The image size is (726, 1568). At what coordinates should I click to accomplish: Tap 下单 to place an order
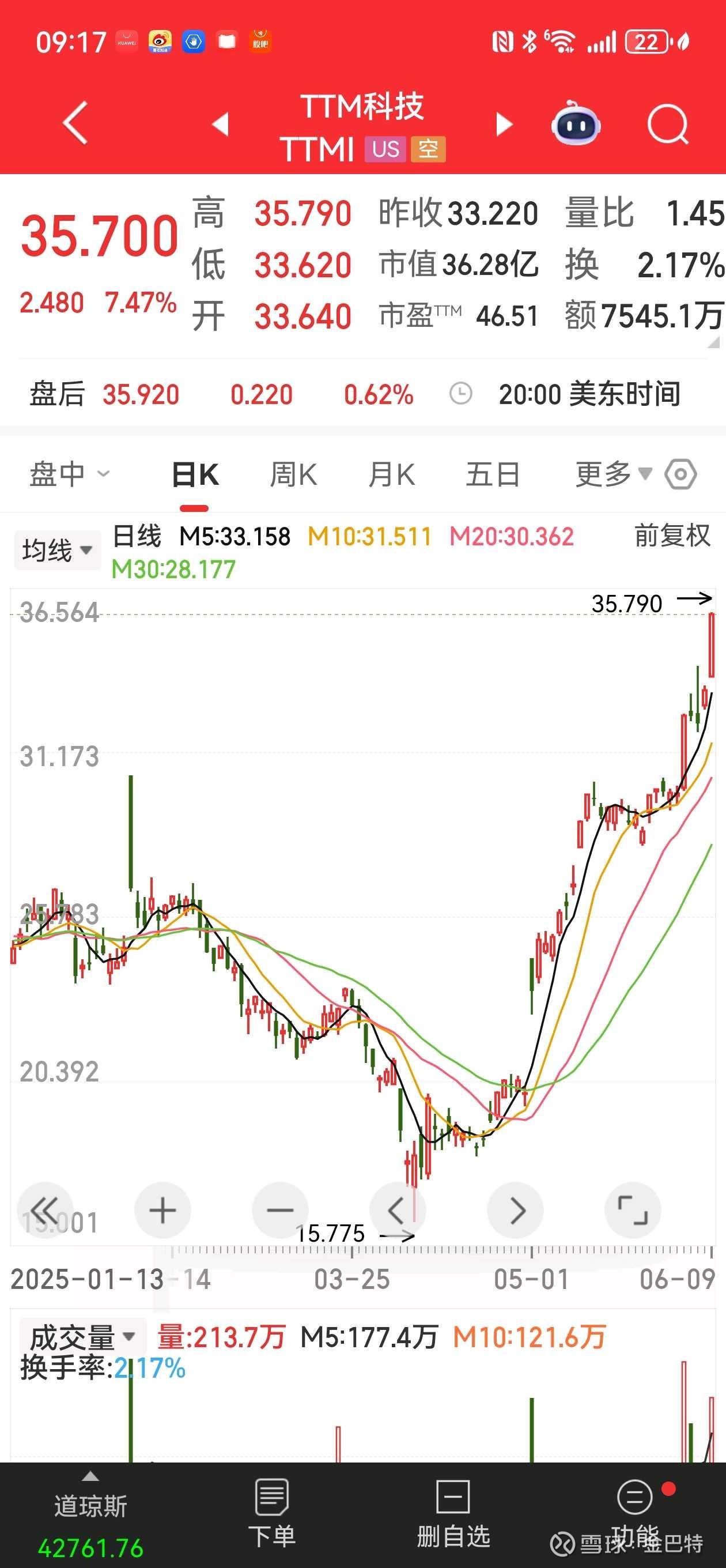coord(271,1514)
